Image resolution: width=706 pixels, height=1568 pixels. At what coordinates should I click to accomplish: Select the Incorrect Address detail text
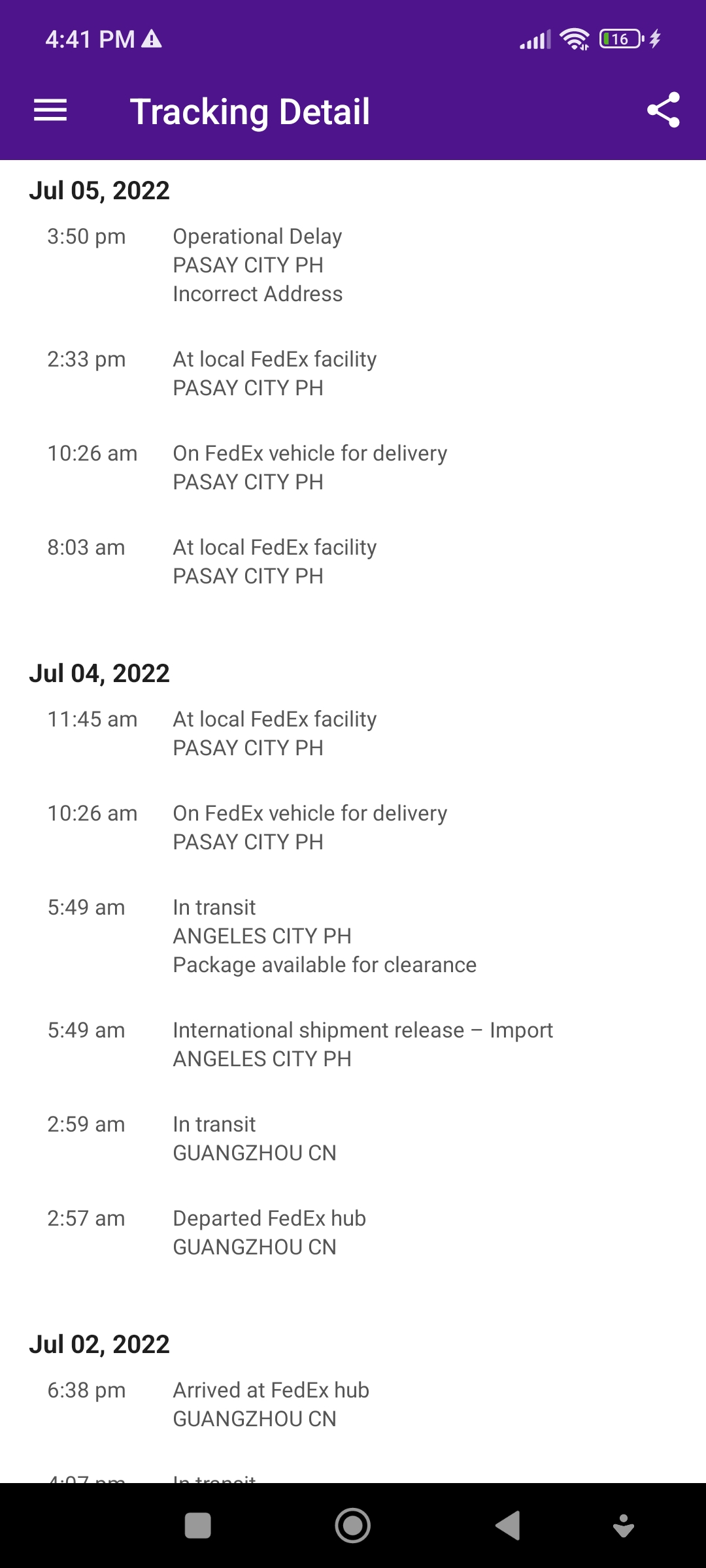pyautogui.click(x=257, y=294)
